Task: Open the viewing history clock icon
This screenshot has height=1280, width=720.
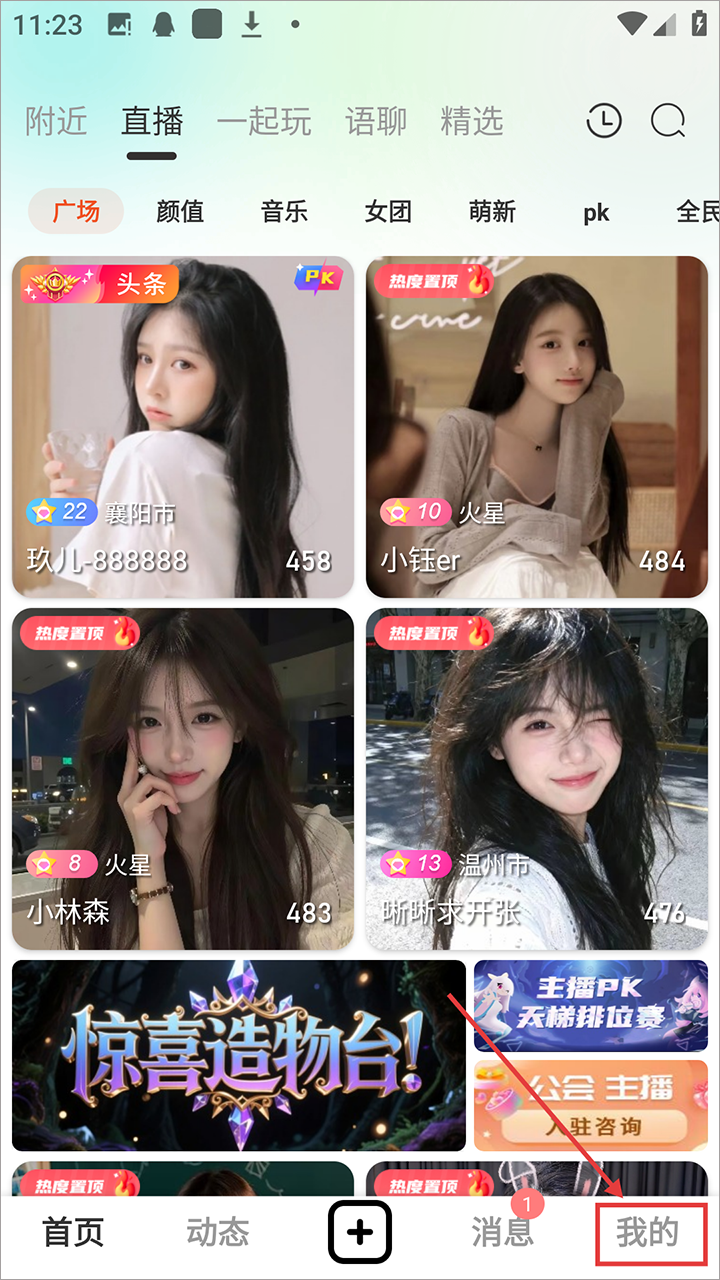Action: [x=603, y=122]
